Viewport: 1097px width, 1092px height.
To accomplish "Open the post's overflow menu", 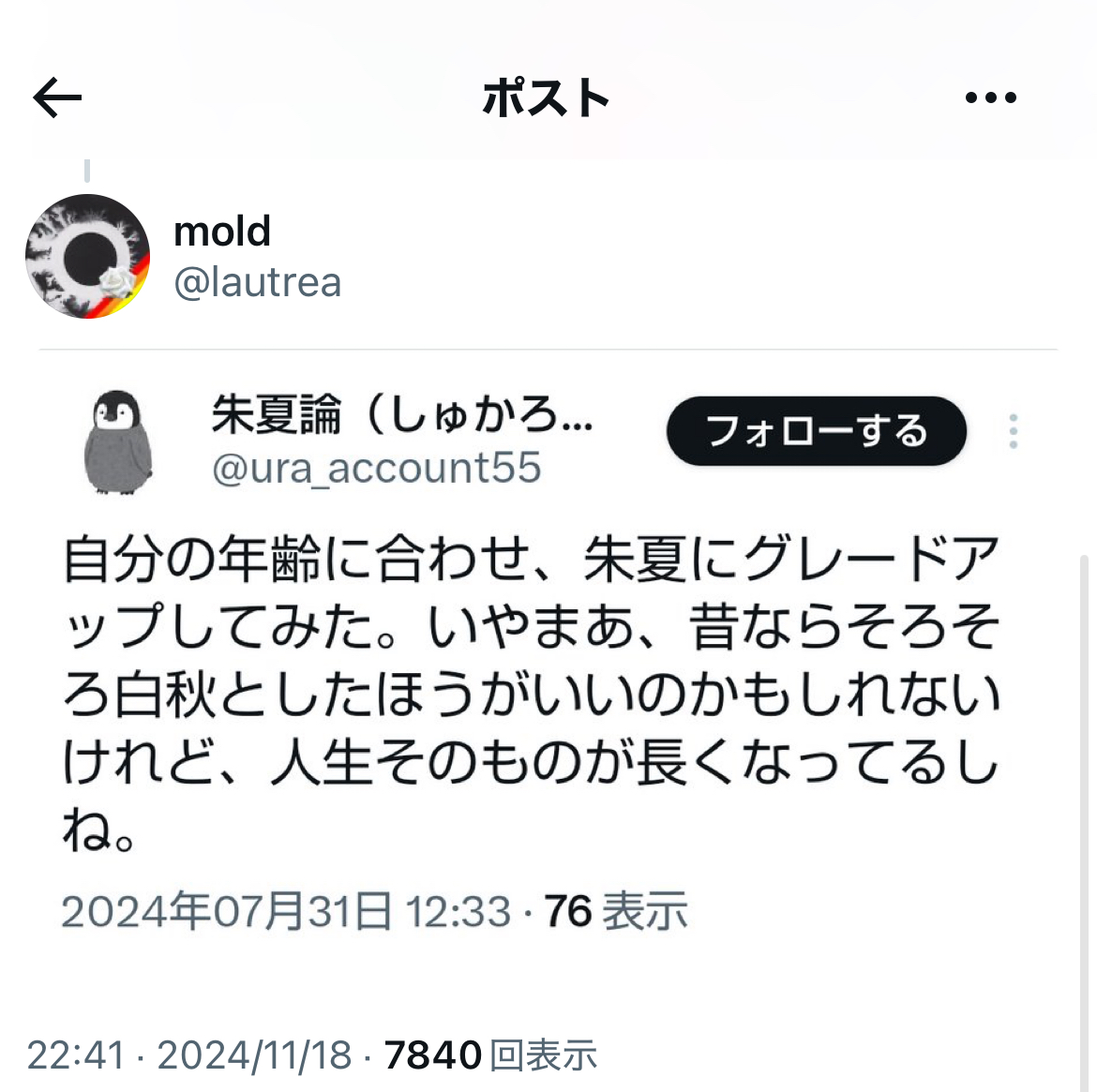I will coord(990,97).
